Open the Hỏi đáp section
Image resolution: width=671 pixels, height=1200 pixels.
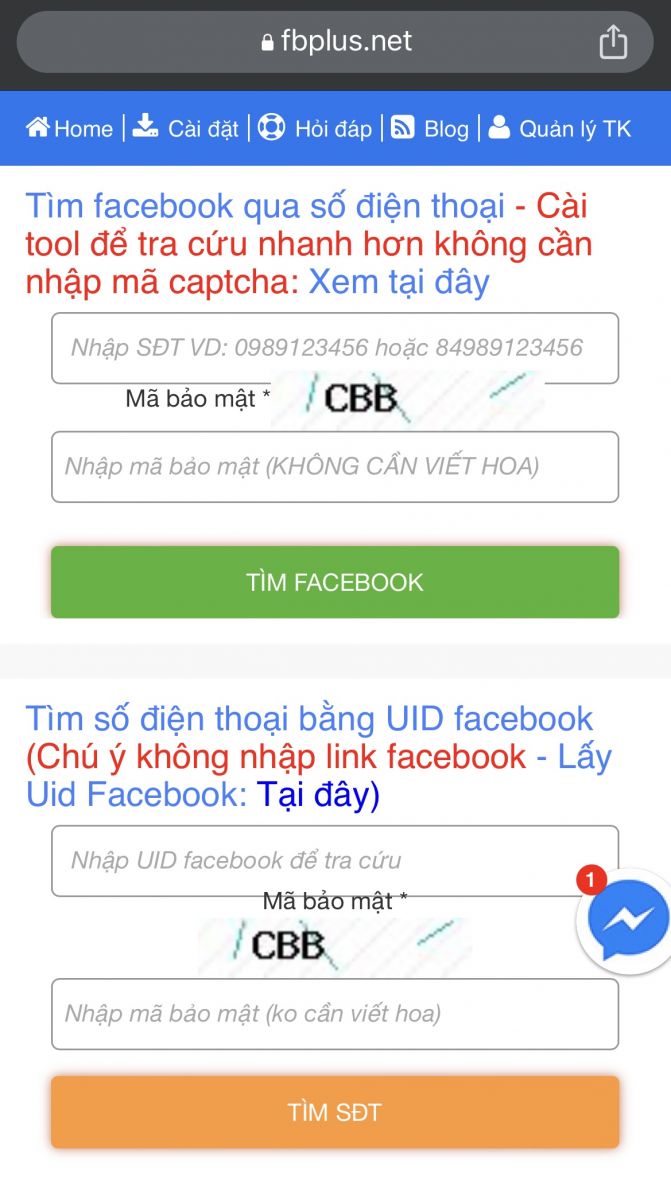(315, 128)
